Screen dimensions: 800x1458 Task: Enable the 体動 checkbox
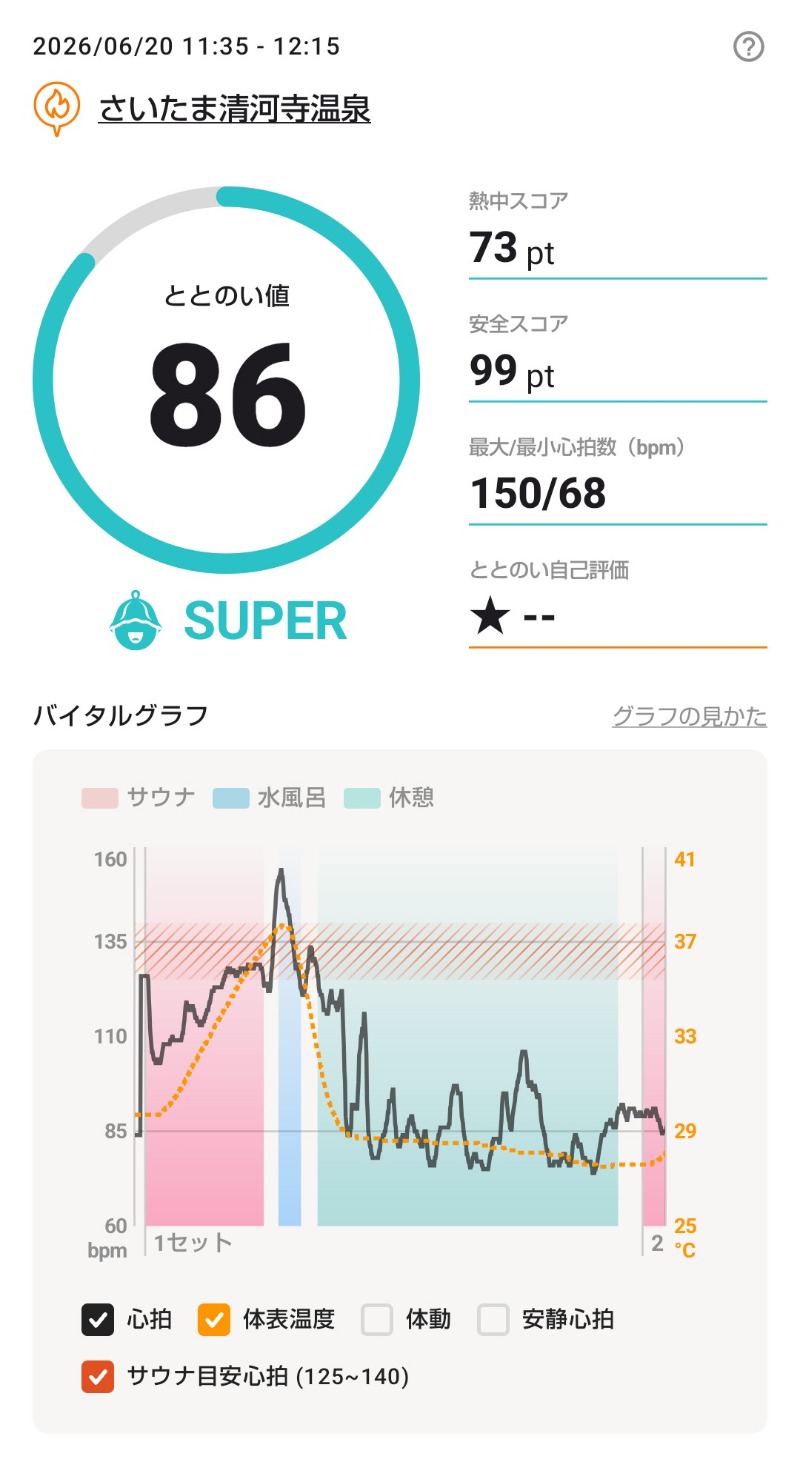(377, 1320)
